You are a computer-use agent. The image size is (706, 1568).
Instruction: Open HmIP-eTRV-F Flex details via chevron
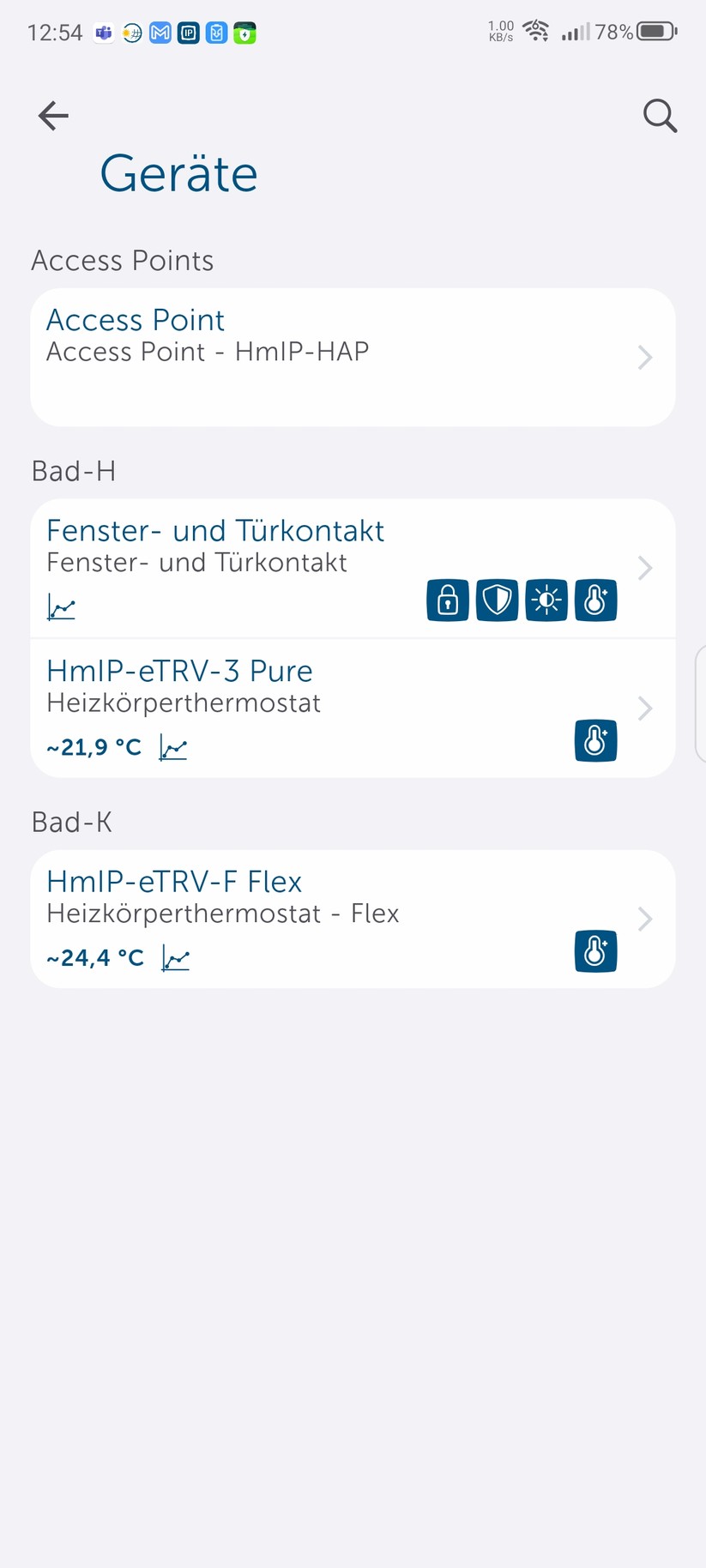point(644,919)
